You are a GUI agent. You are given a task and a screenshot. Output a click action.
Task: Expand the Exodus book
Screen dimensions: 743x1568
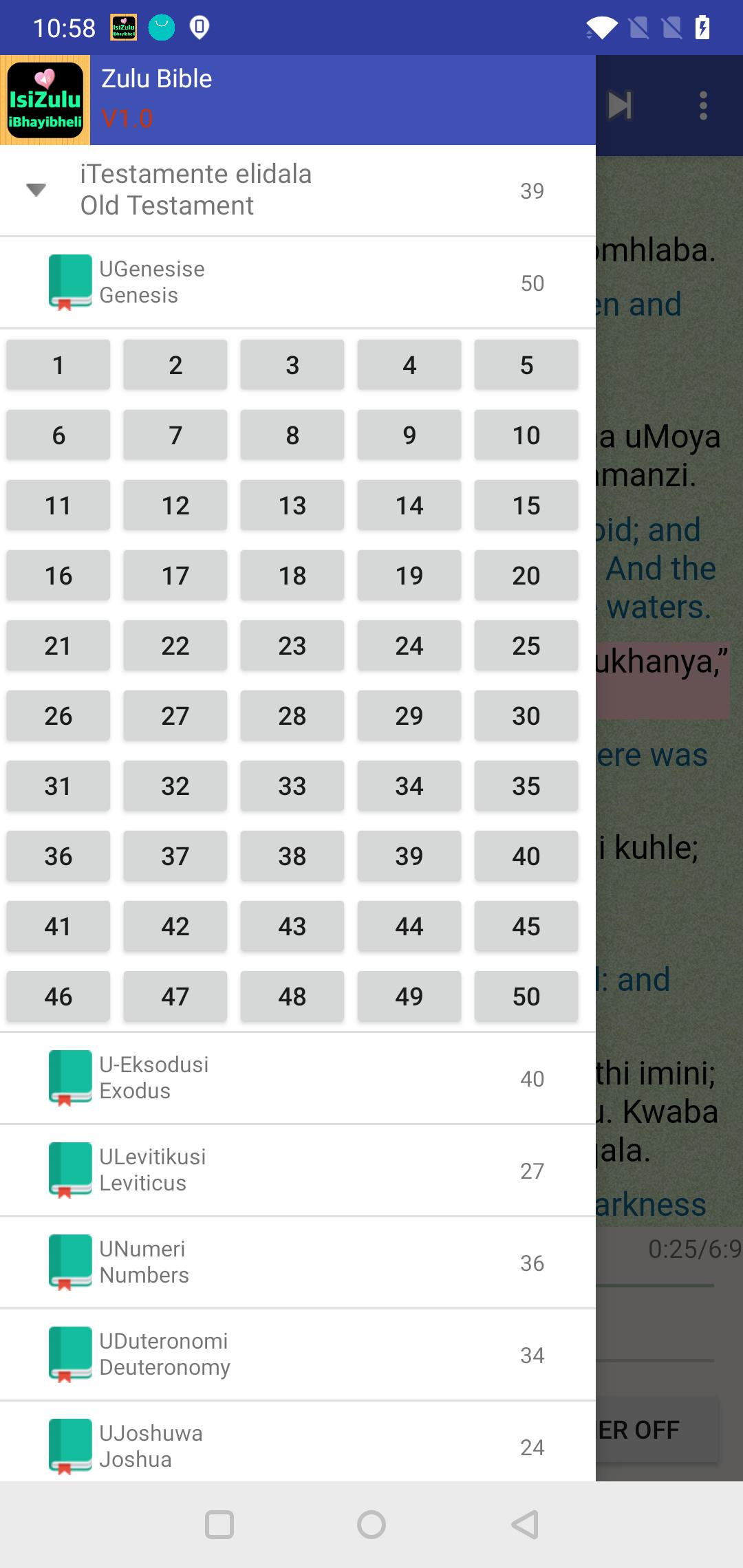click(297, 1078)
